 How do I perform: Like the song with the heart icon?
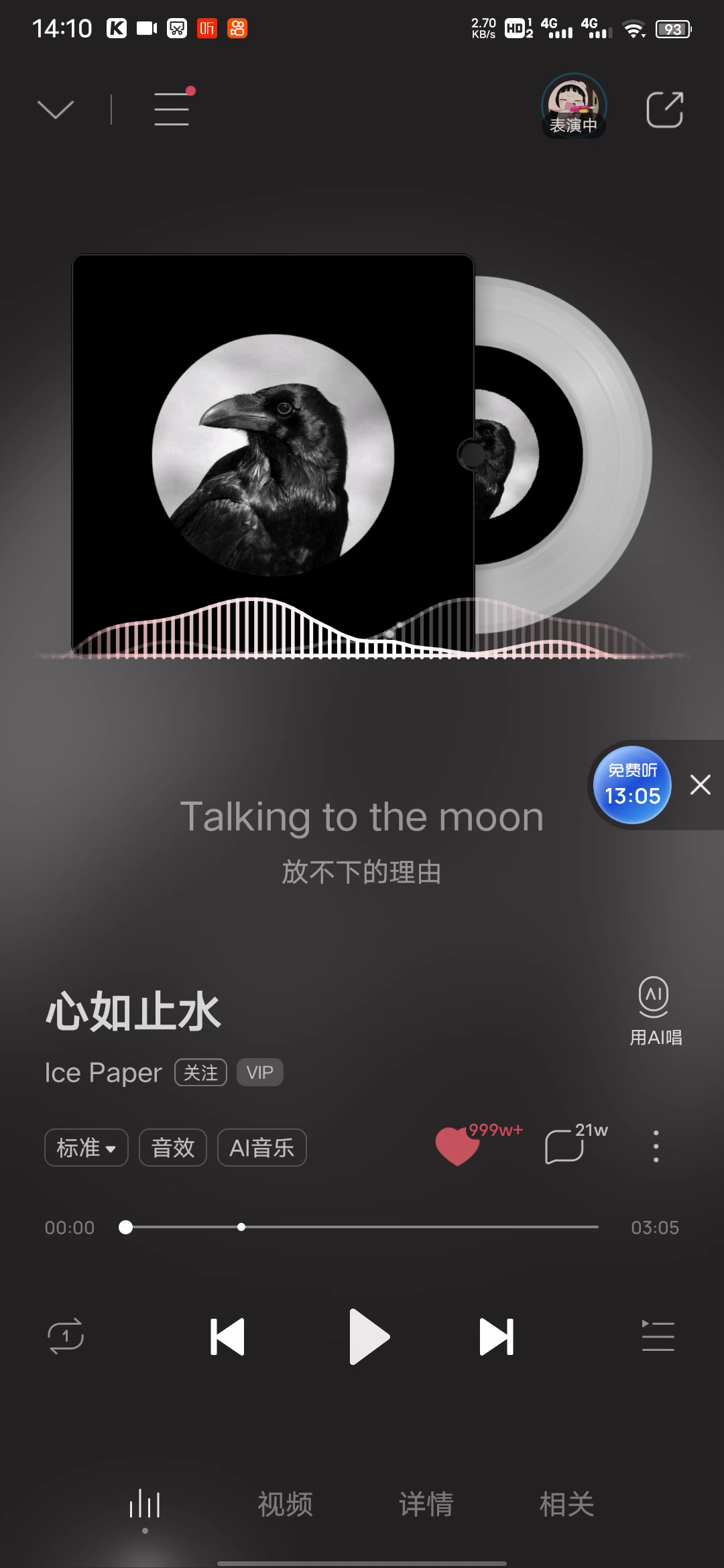[x=458, y=1146]
